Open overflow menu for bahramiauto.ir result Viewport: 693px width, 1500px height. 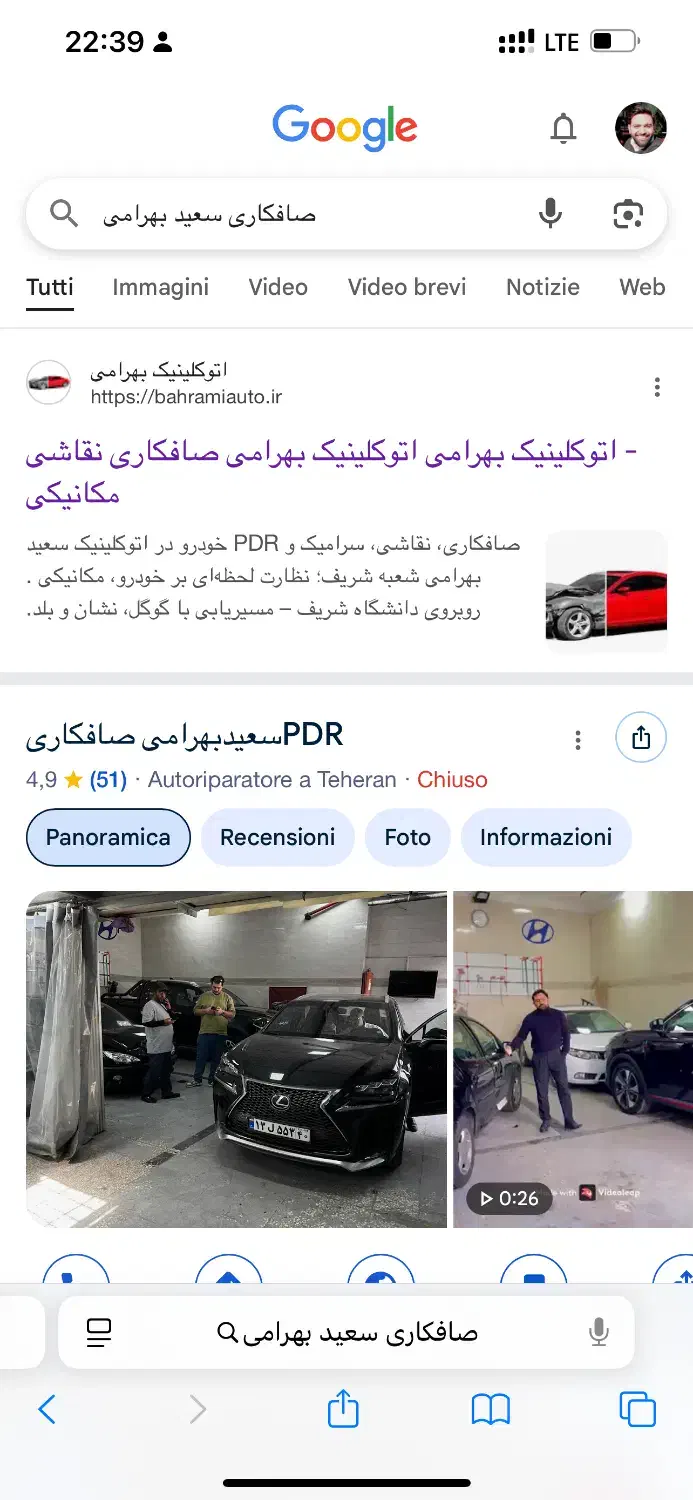click(x=657, y=387)
